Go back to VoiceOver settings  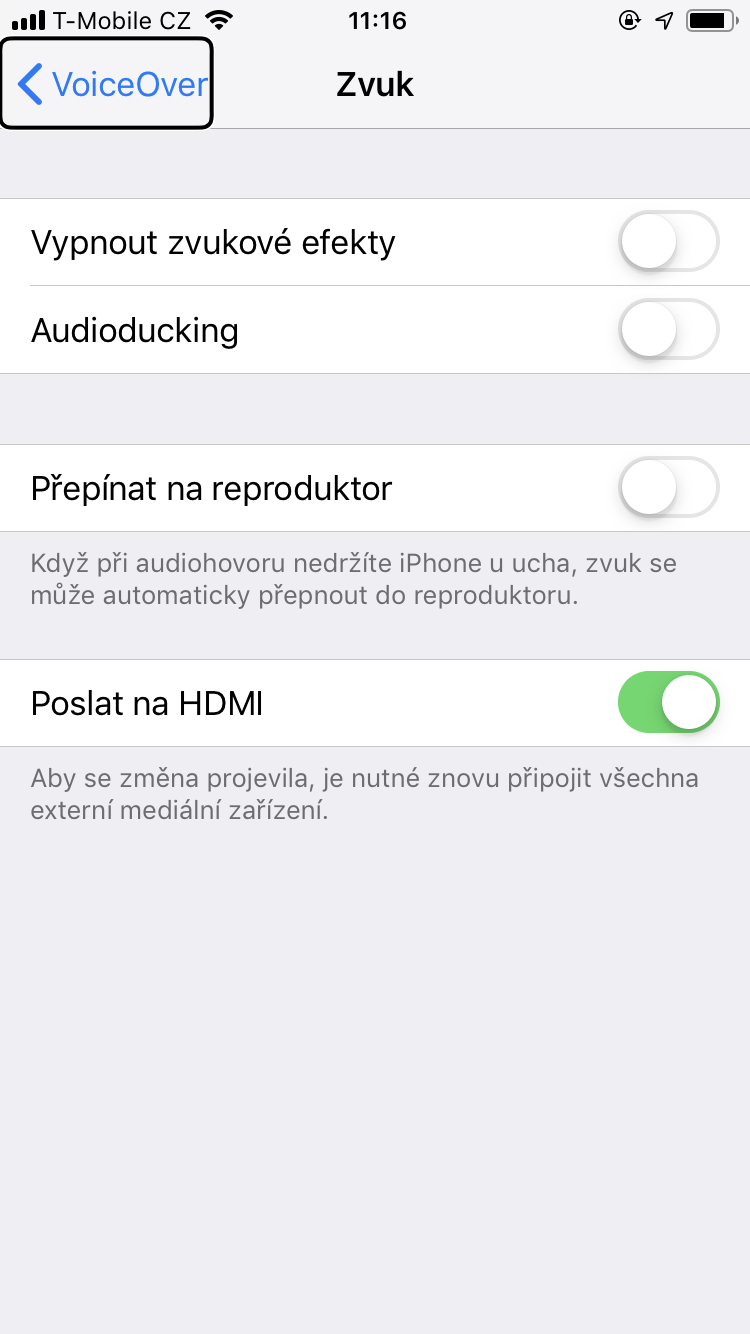click(108, 84)
